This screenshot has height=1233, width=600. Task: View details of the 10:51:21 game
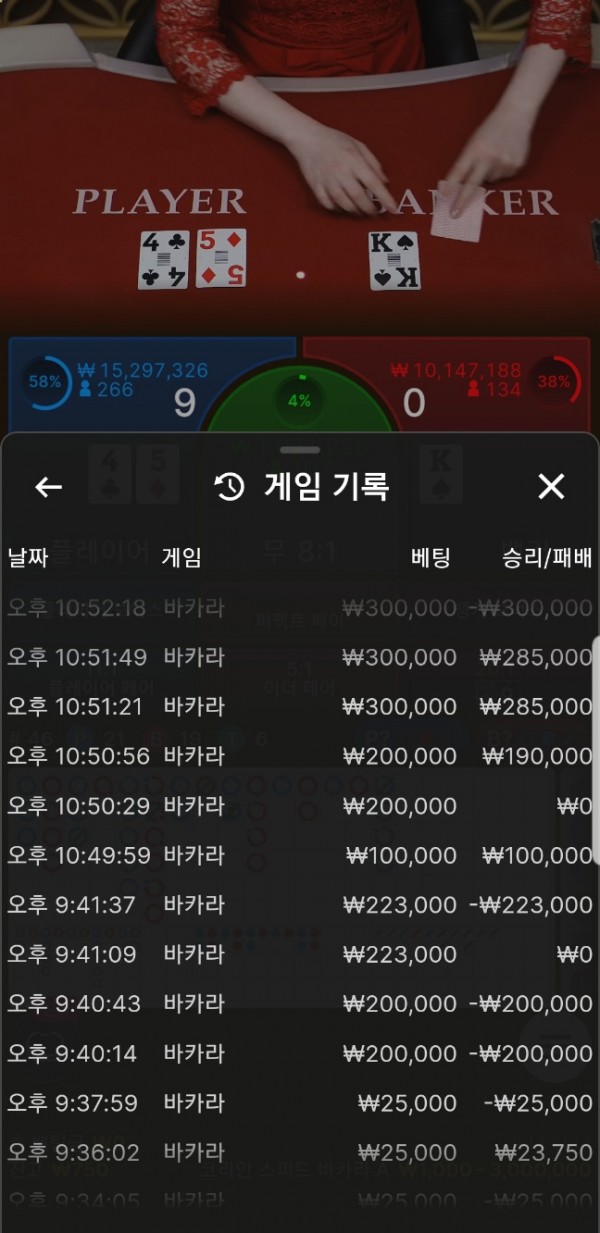pyautogui.click(x=300, y=707)
